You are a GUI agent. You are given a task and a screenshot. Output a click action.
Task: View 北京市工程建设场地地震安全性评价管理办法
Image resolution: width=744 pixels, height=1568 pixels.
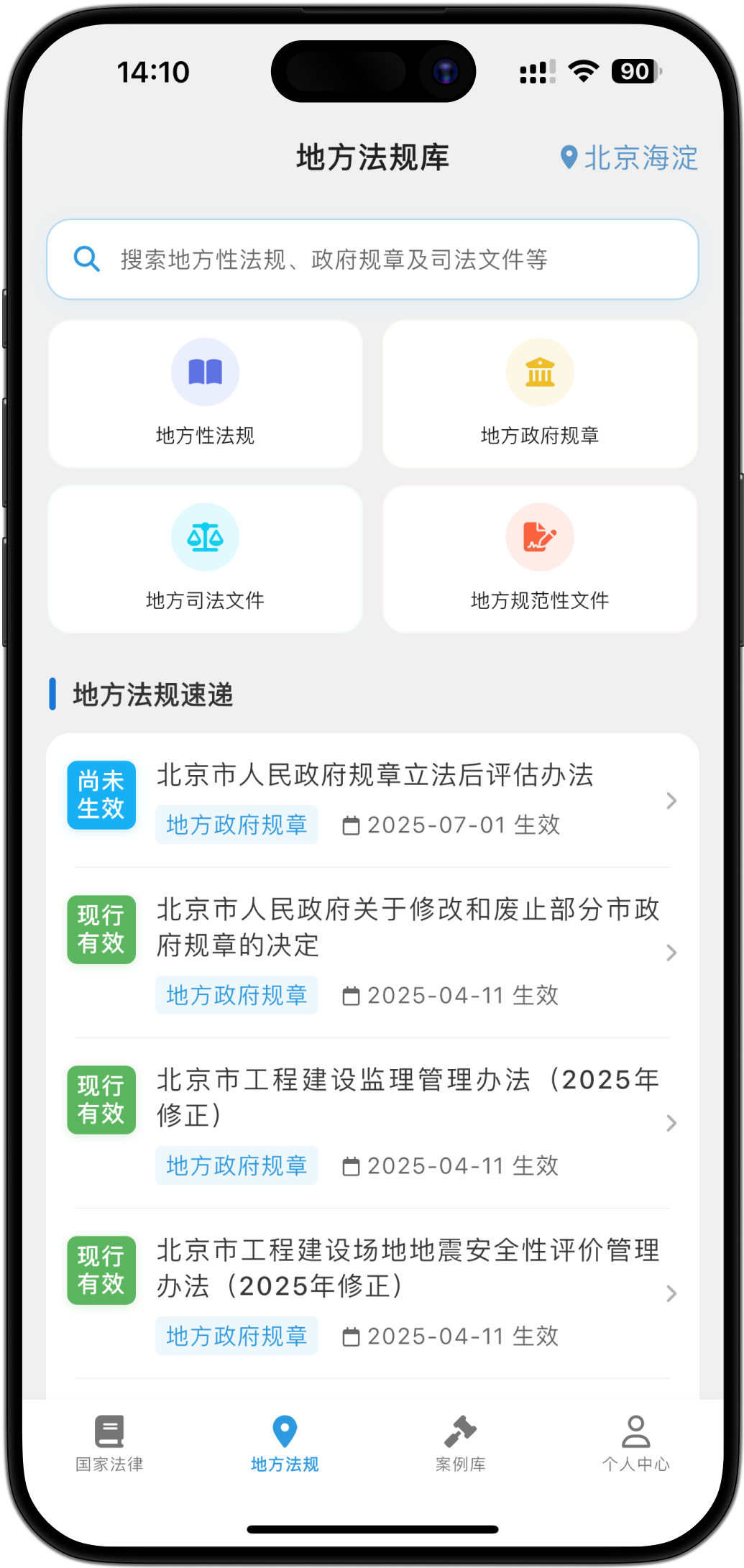tap(407, 1267)
